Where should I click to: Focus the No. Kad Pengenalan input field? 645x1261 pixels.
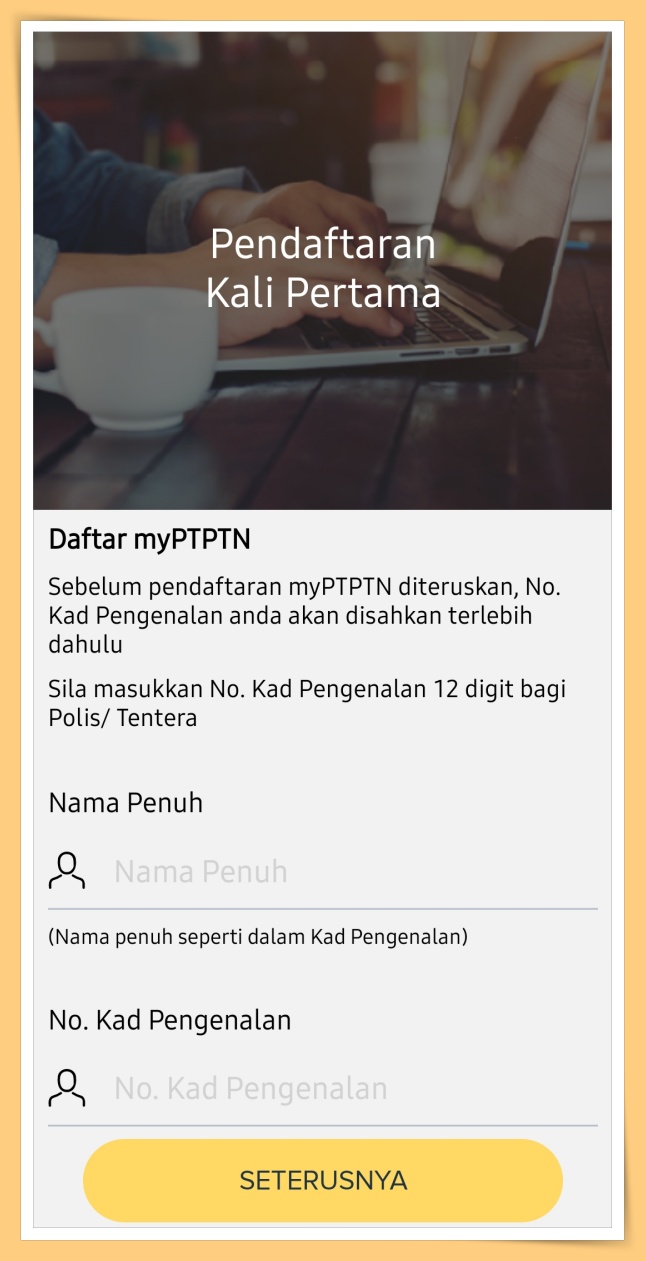click(x=350, y=1089)
